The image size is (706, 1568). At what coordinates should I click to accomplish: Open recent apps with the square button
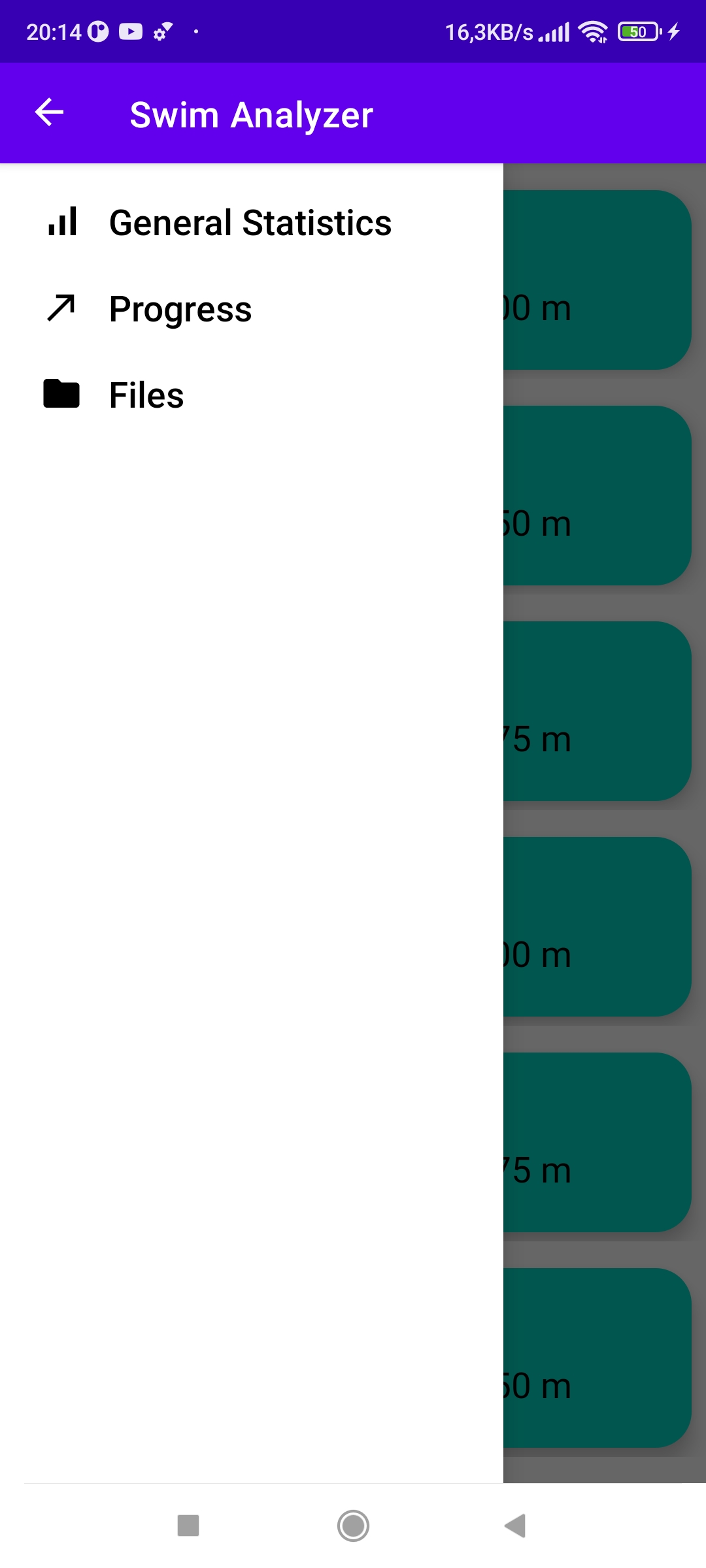click(x=188, y=1526)
